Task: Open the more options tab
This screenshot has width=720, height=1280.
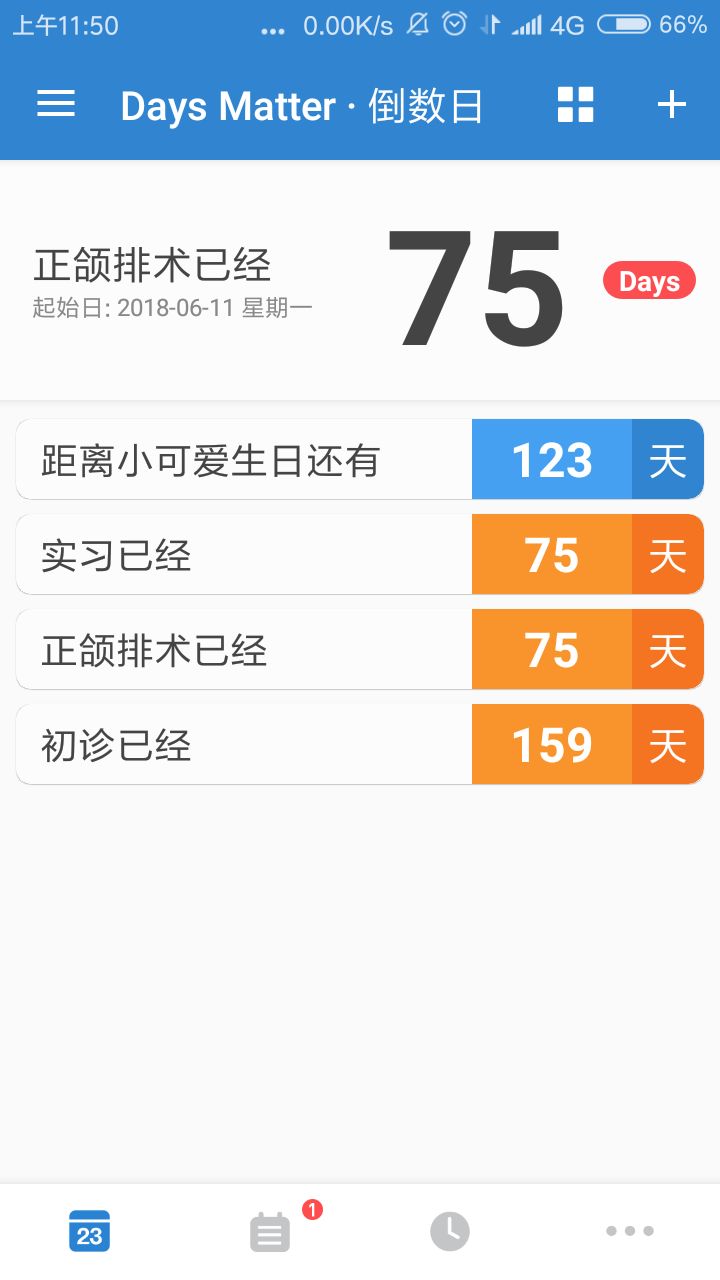Action: (630, 1231)
